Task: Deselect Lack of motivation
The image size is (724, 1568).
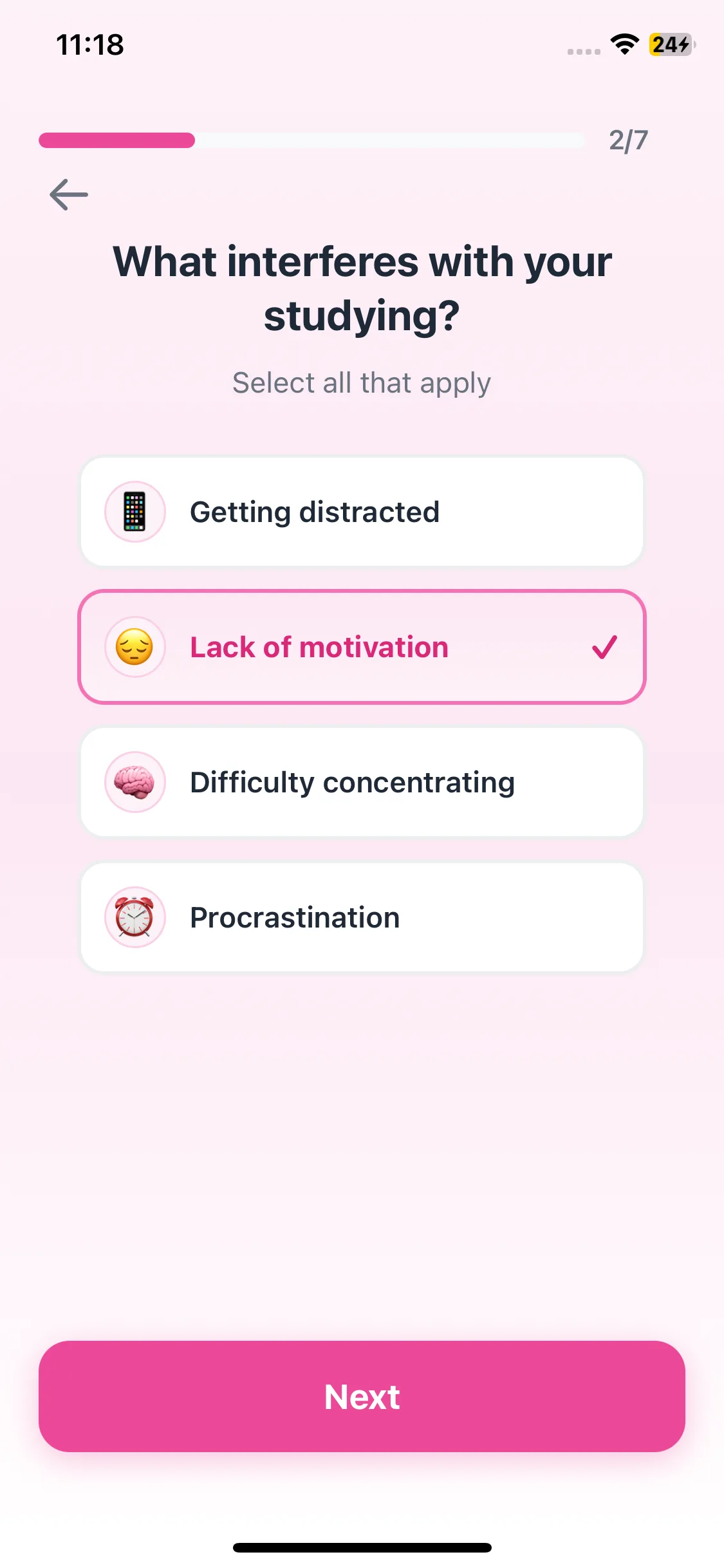Action: [362, 648]
